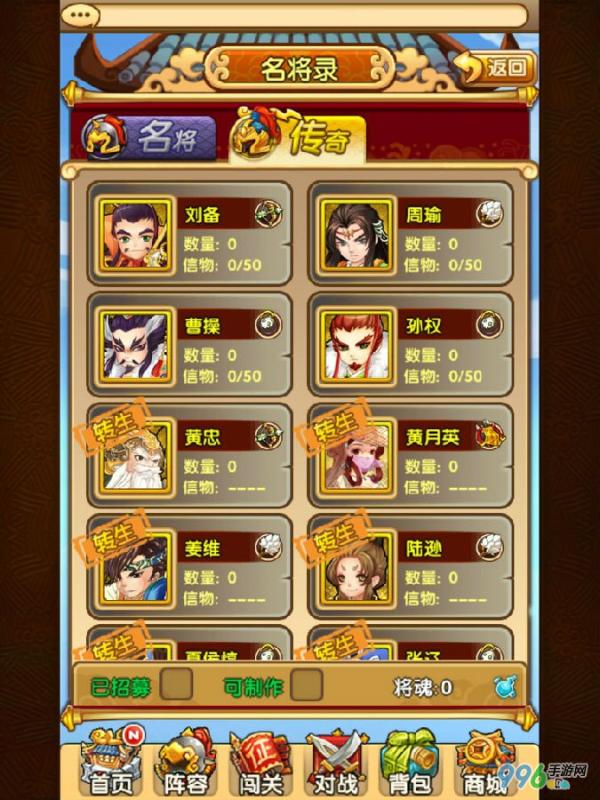This screenshot has height=800, width=600.
Task: Select the 姜维 hero card
Action: [190, 568]
